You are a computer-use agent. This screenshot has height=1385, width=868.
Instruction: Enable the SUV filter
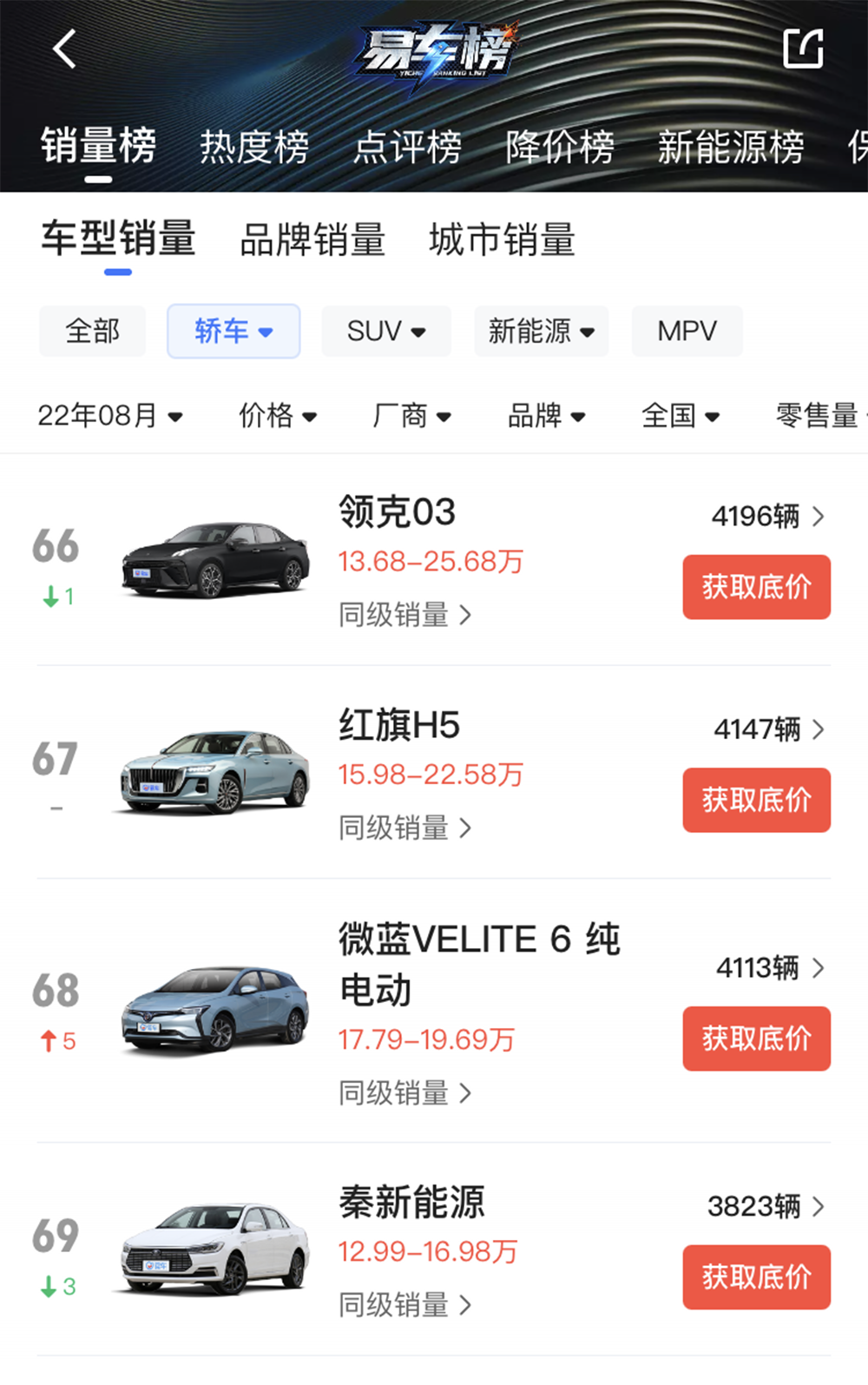pyautogui.click(x=385, y=331)
